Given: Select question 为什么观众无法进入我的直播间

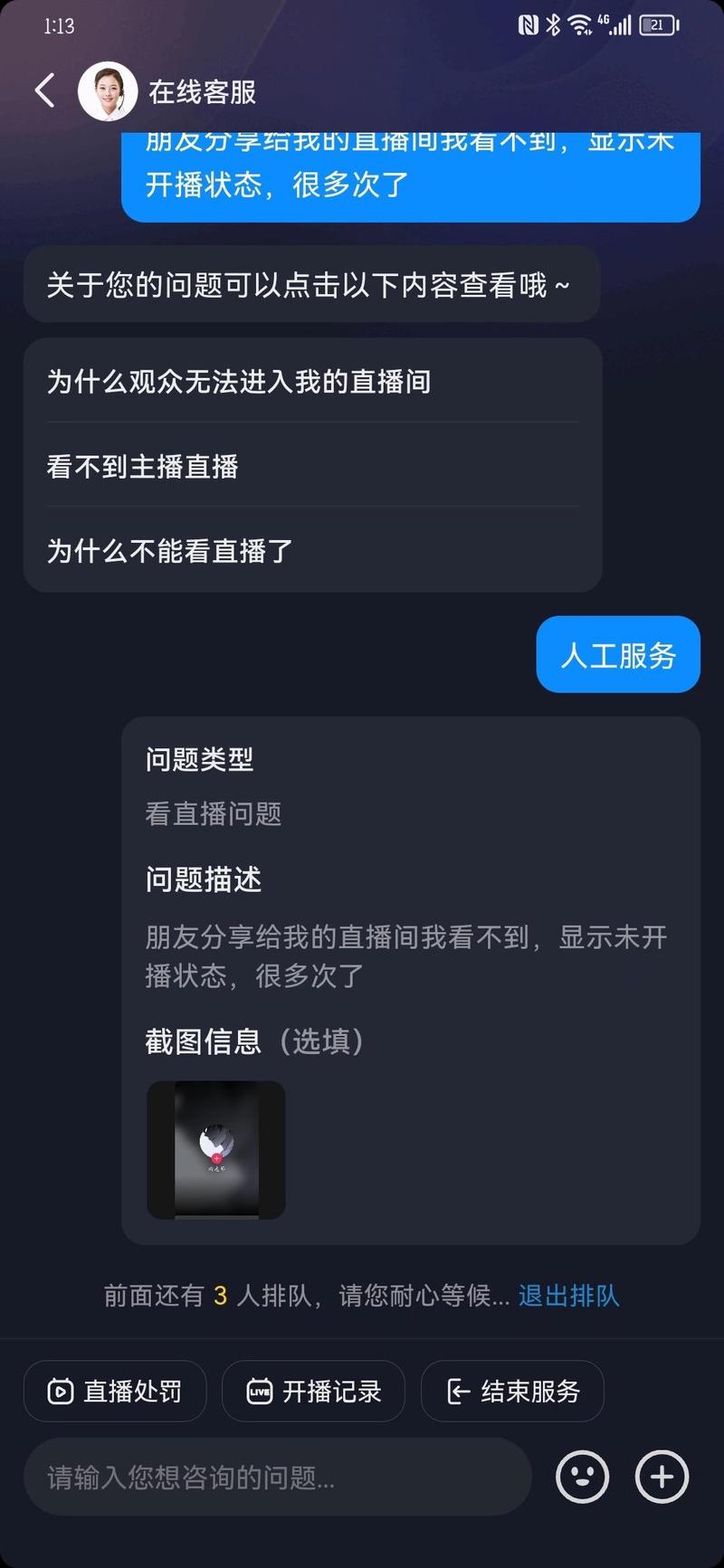Looking at the screenshot, I should tap(240, 383).
